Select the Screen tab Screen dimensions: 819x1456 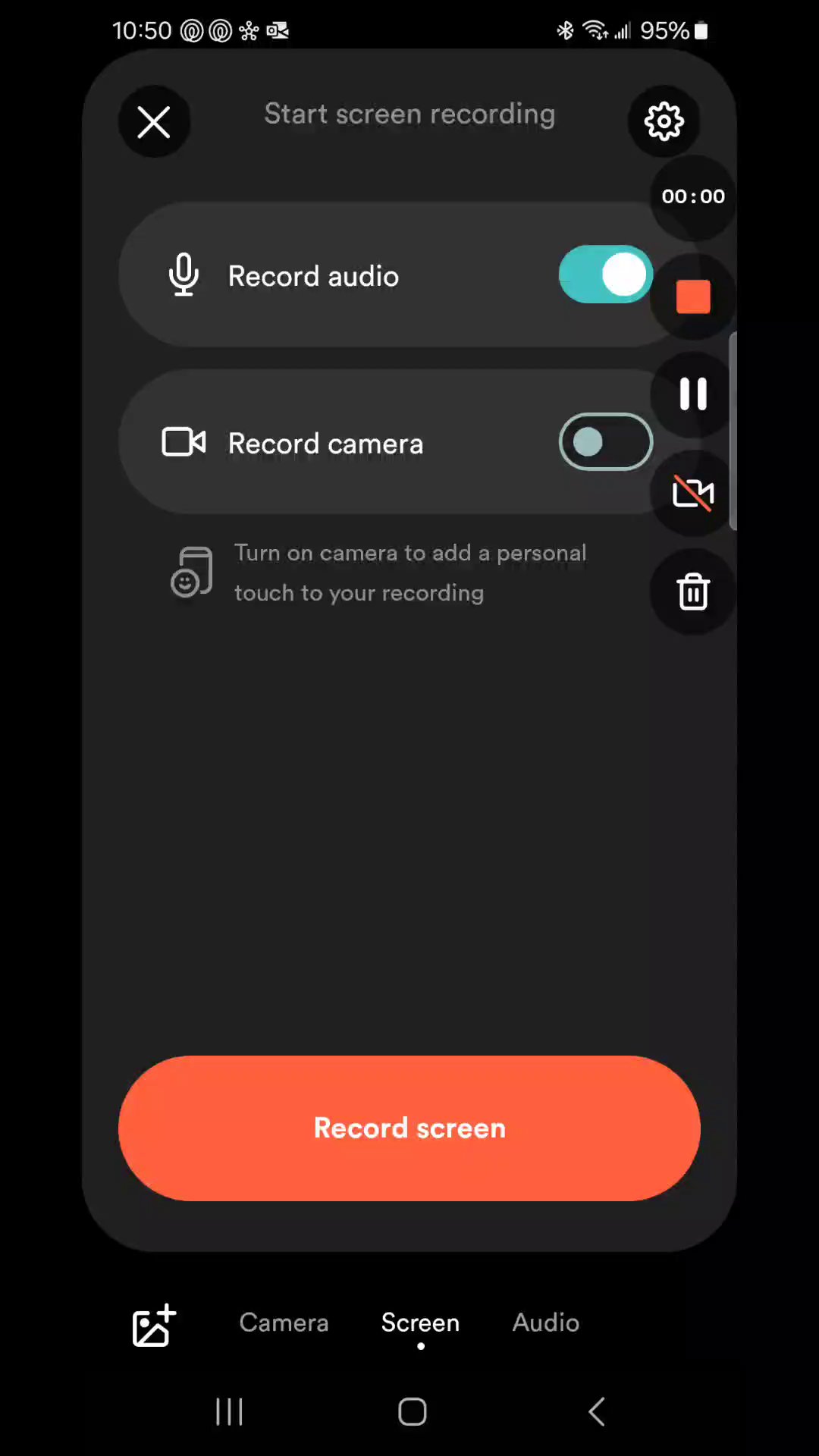(420, 1323)
